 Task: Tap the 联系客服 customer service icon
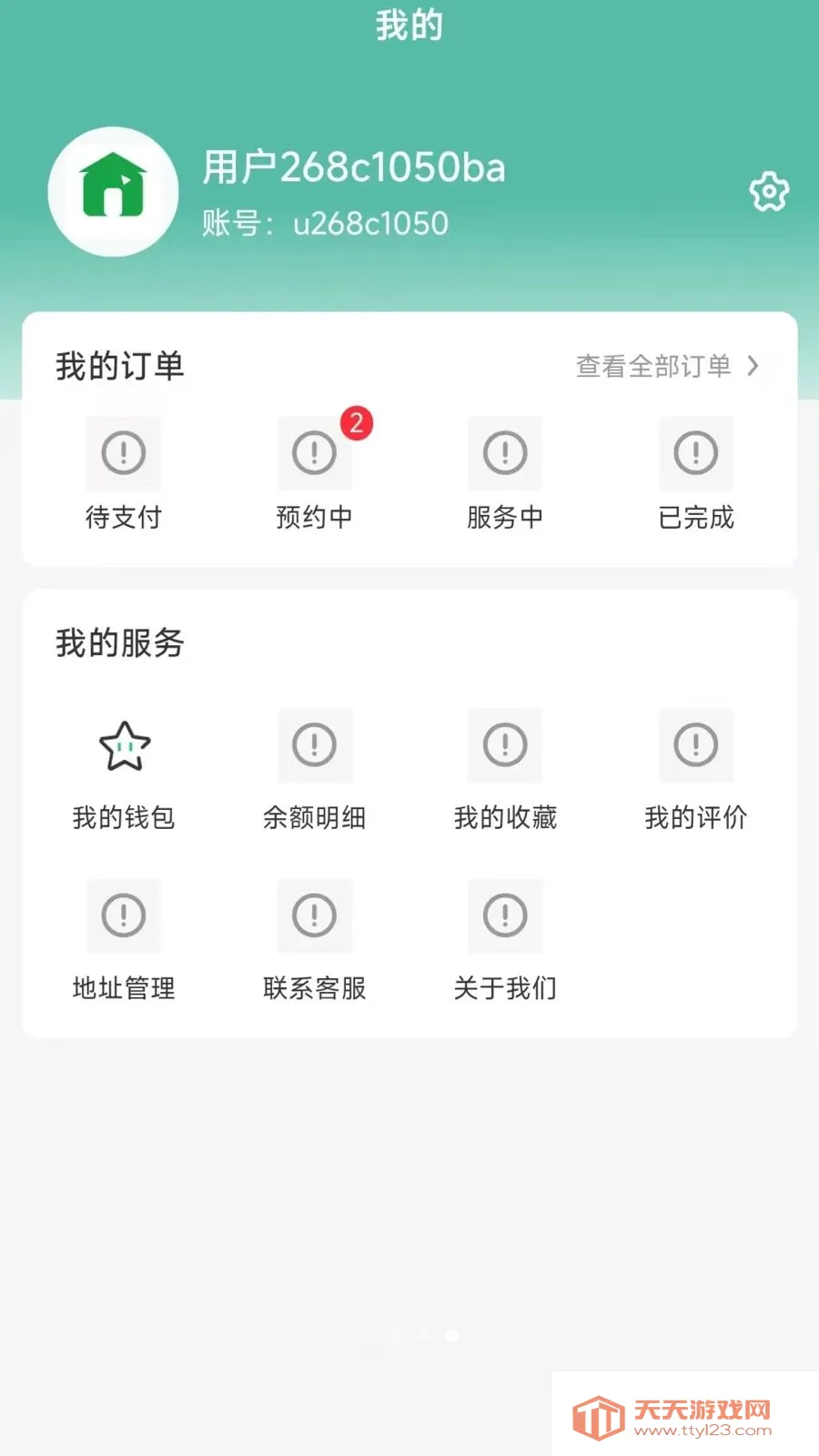coord(314,915)
